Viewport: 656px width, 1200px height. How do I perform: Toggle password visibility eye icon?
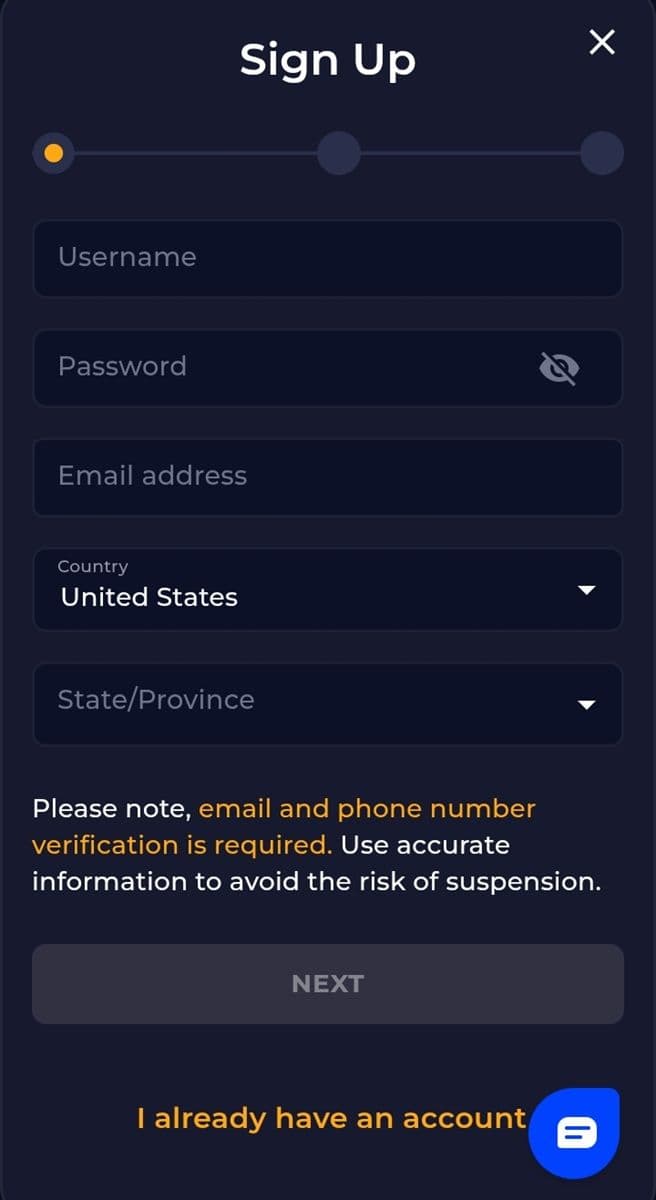pyautogui.click(x=559, y=369)
